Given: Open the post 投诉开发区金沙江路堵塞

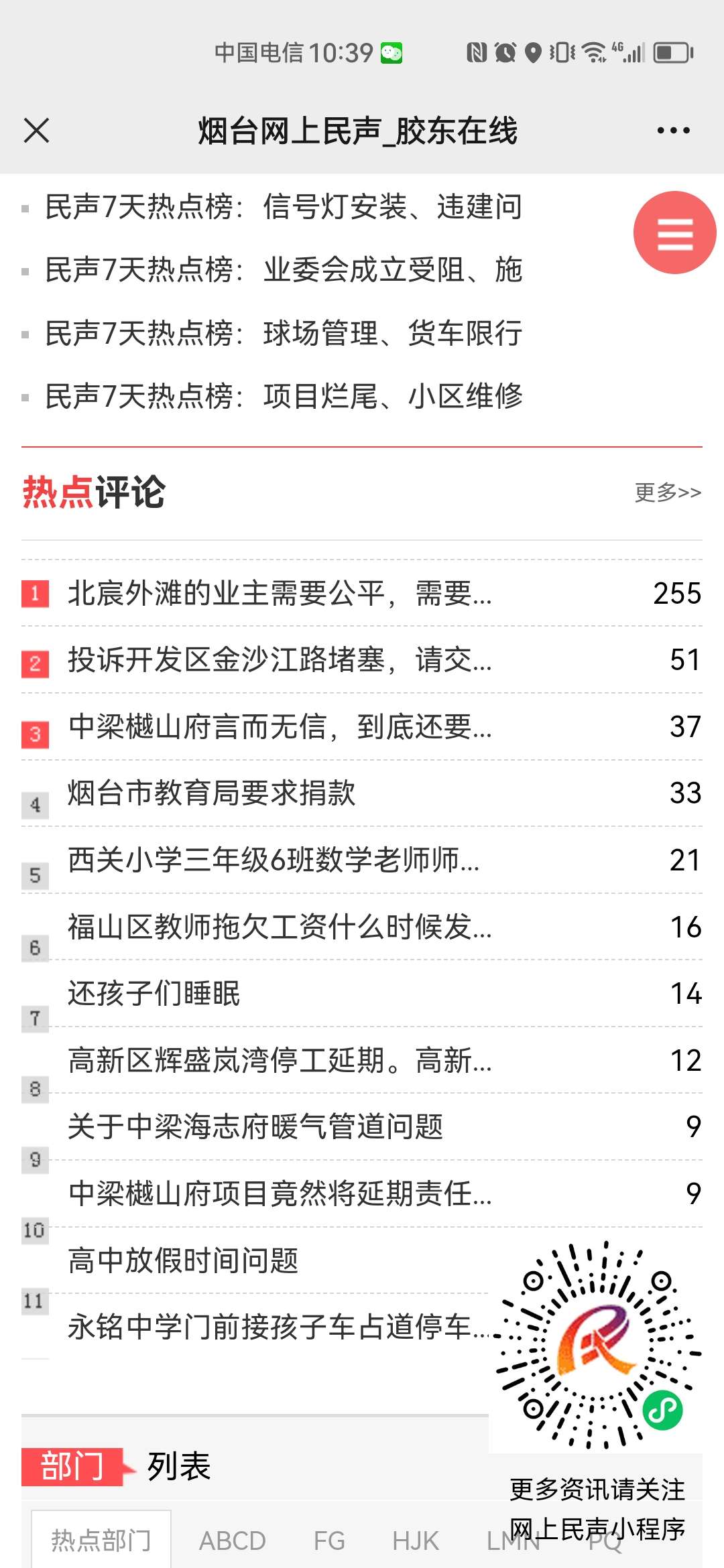Looking at the screenshot, I should (280, 660).
